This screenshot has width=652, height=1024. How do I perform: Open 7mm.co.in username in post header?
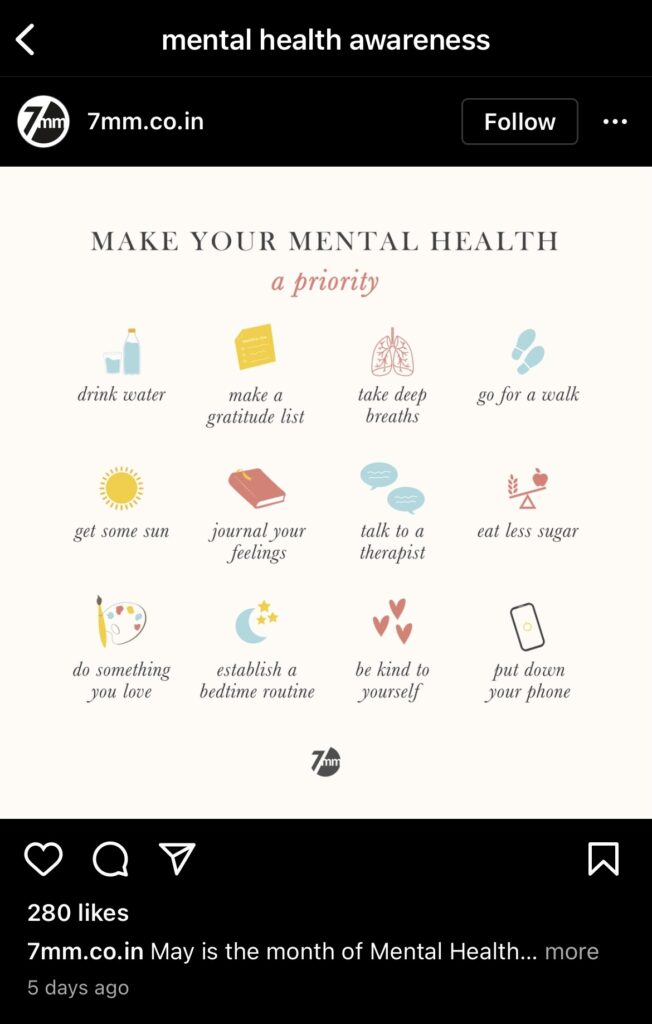click(x=145, y=122)
